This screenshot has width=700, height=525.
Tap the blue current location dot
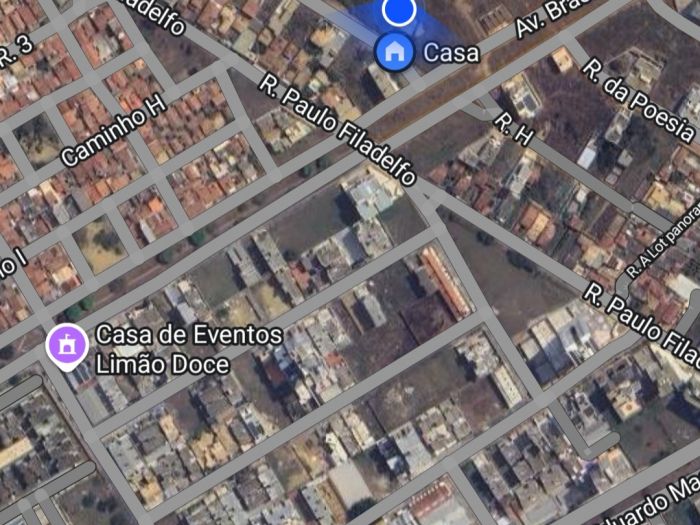398,11
